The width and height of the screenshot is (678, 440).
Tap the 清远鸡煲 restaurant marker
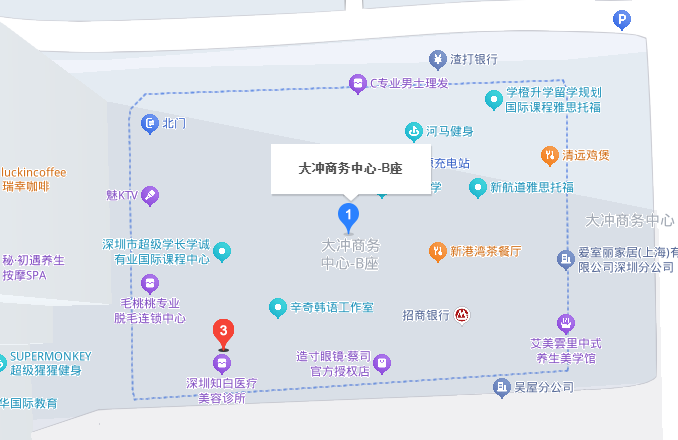tap(549, 155)
